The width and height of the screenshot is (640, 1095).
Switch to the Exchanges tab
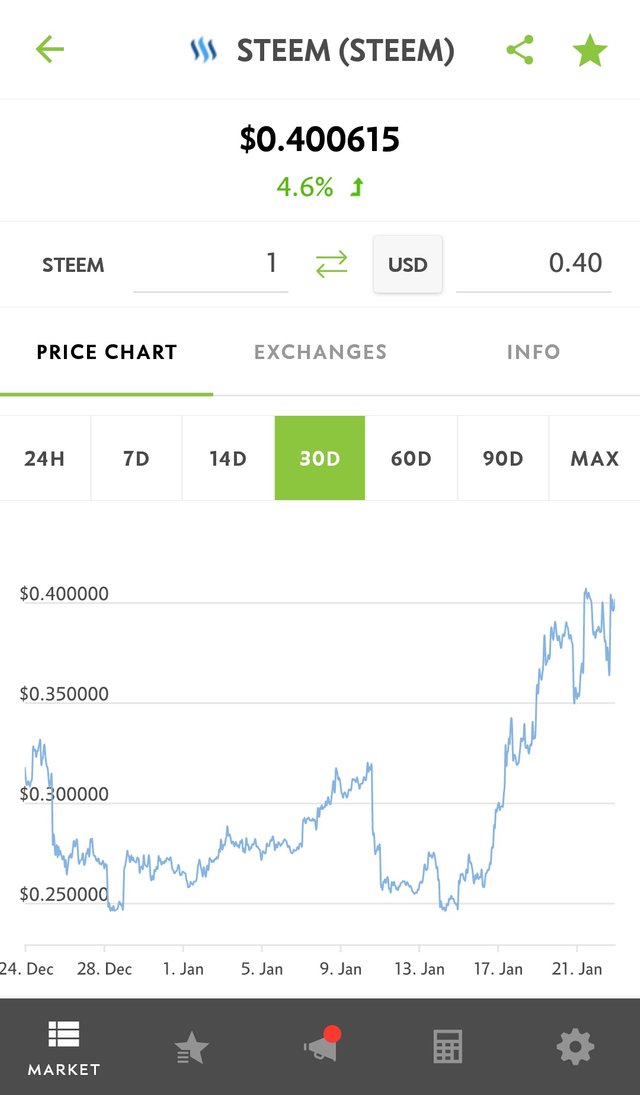[320, 352]
